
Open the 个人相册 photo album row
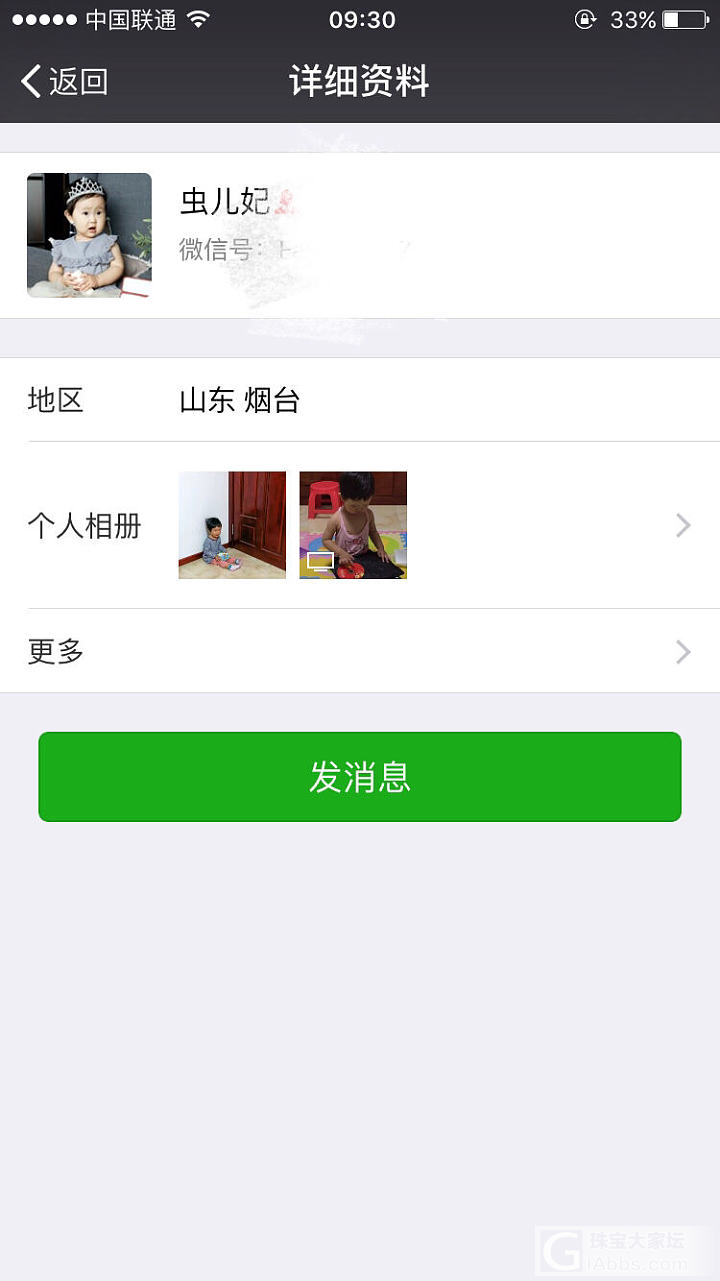tap(360, 525)
